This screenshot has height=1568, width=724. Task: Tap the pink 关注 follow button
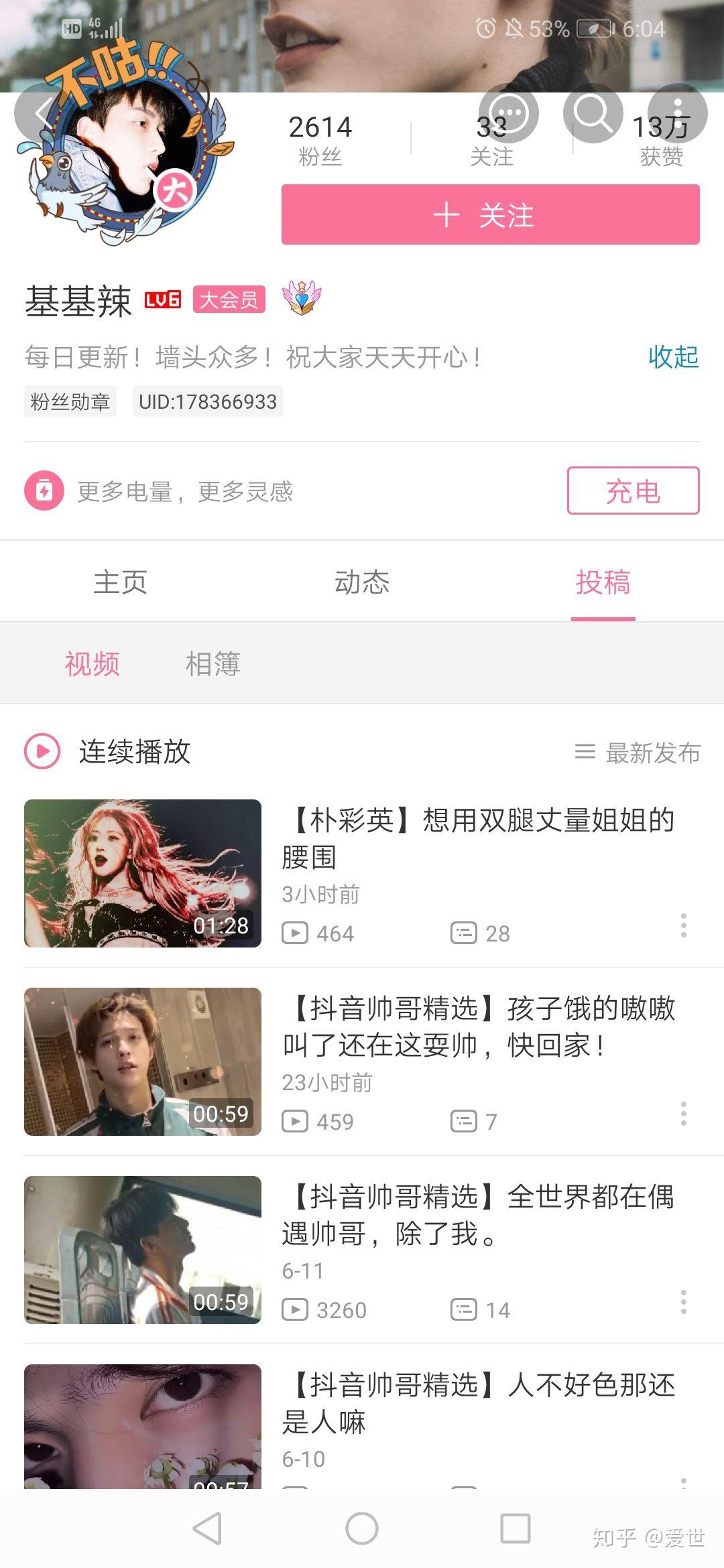point(490,214)
